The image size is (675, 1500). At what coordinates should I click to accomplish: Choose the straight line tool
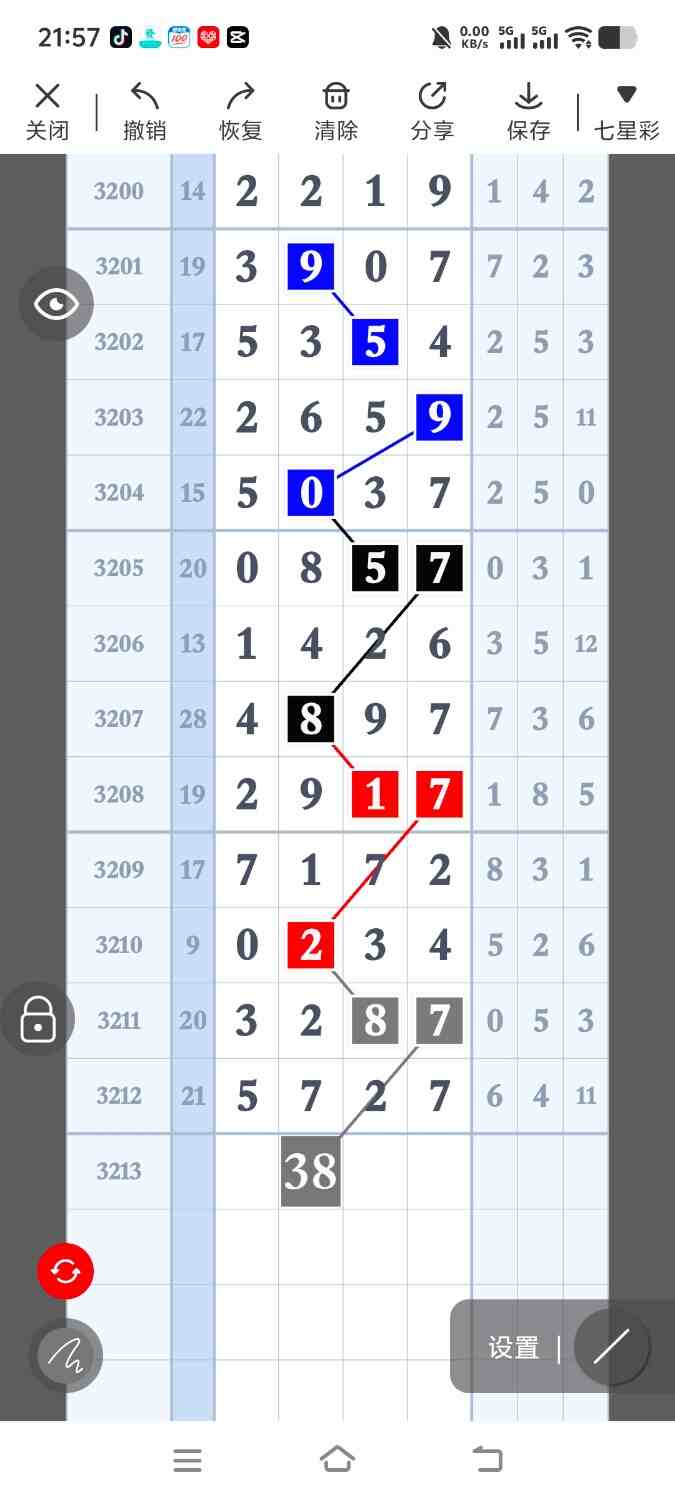(x=611, y=1347)
